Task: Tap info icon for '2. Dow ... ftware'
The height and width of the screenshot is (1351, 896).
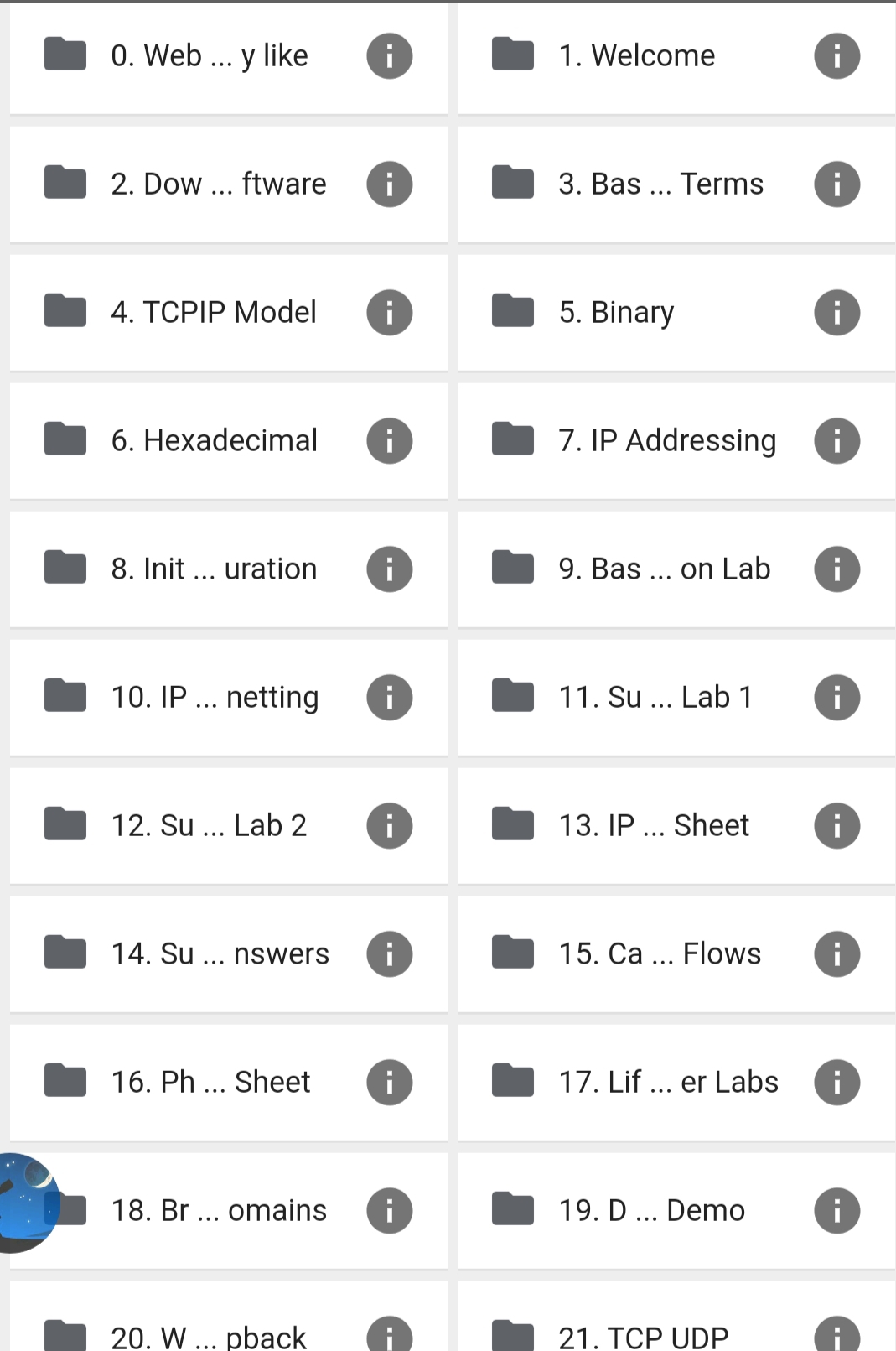Action: click(389, 184)
